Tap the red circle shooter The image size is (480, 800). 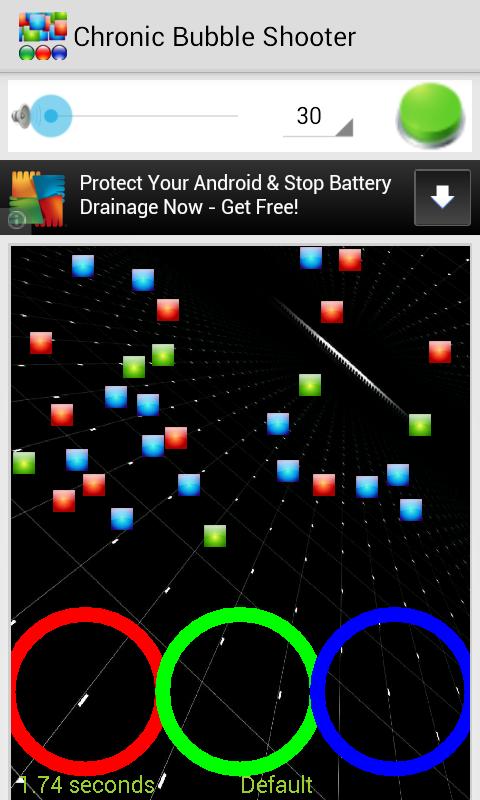86,691
